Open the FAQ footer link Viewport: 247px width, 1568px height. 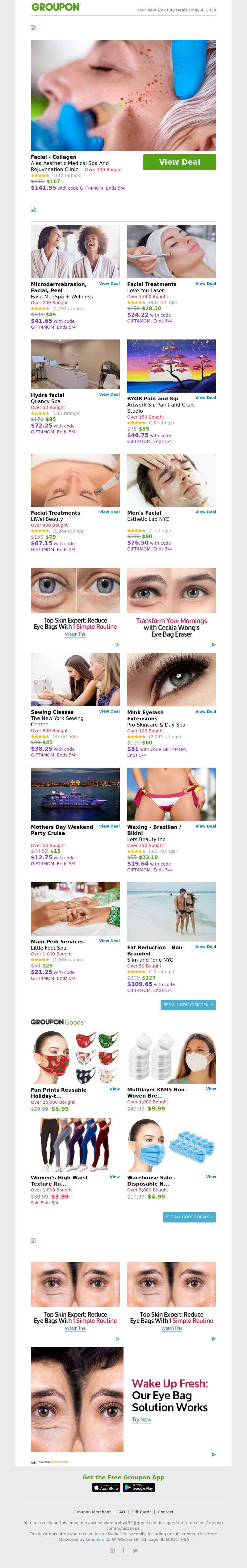tap(121, 1512)
